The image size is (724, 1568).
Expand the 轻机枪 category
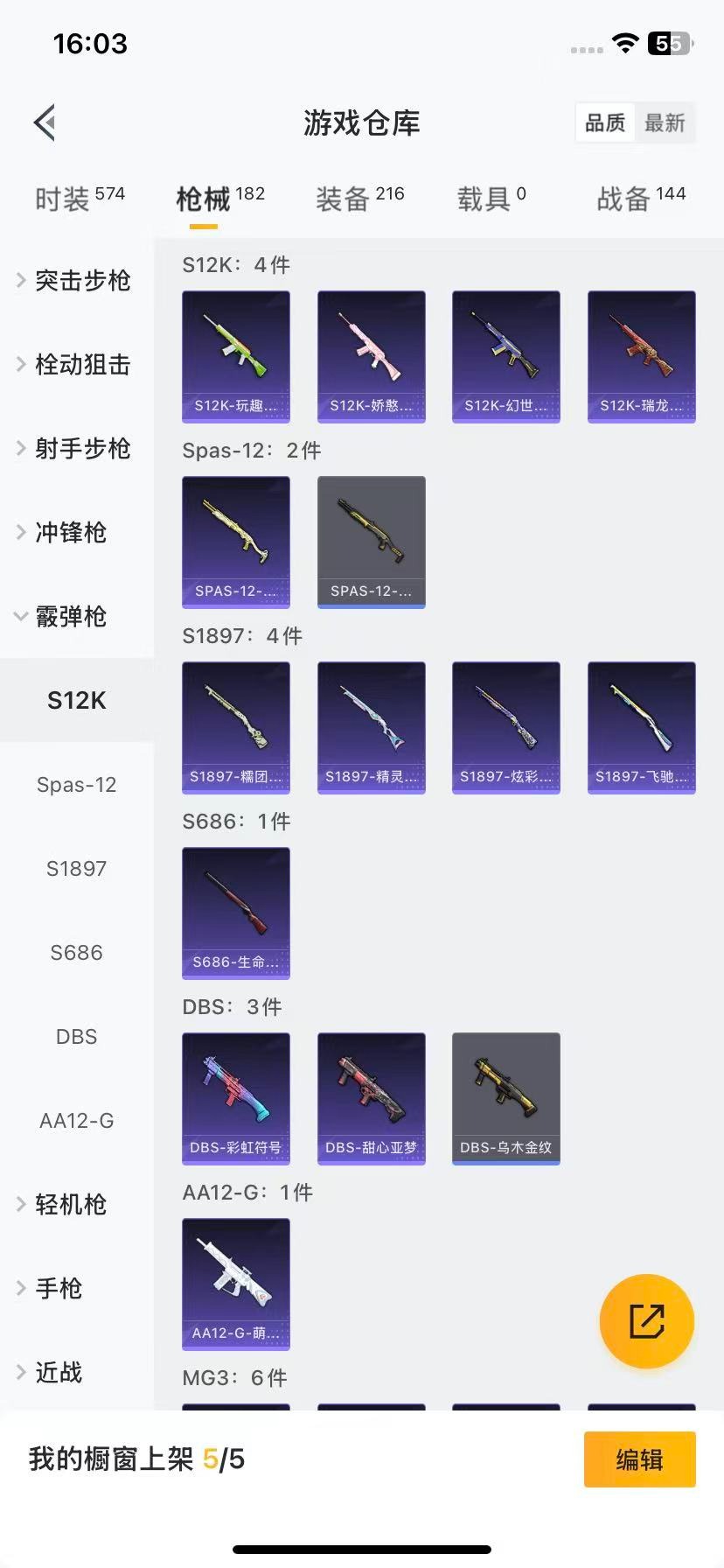(70, 1204)
